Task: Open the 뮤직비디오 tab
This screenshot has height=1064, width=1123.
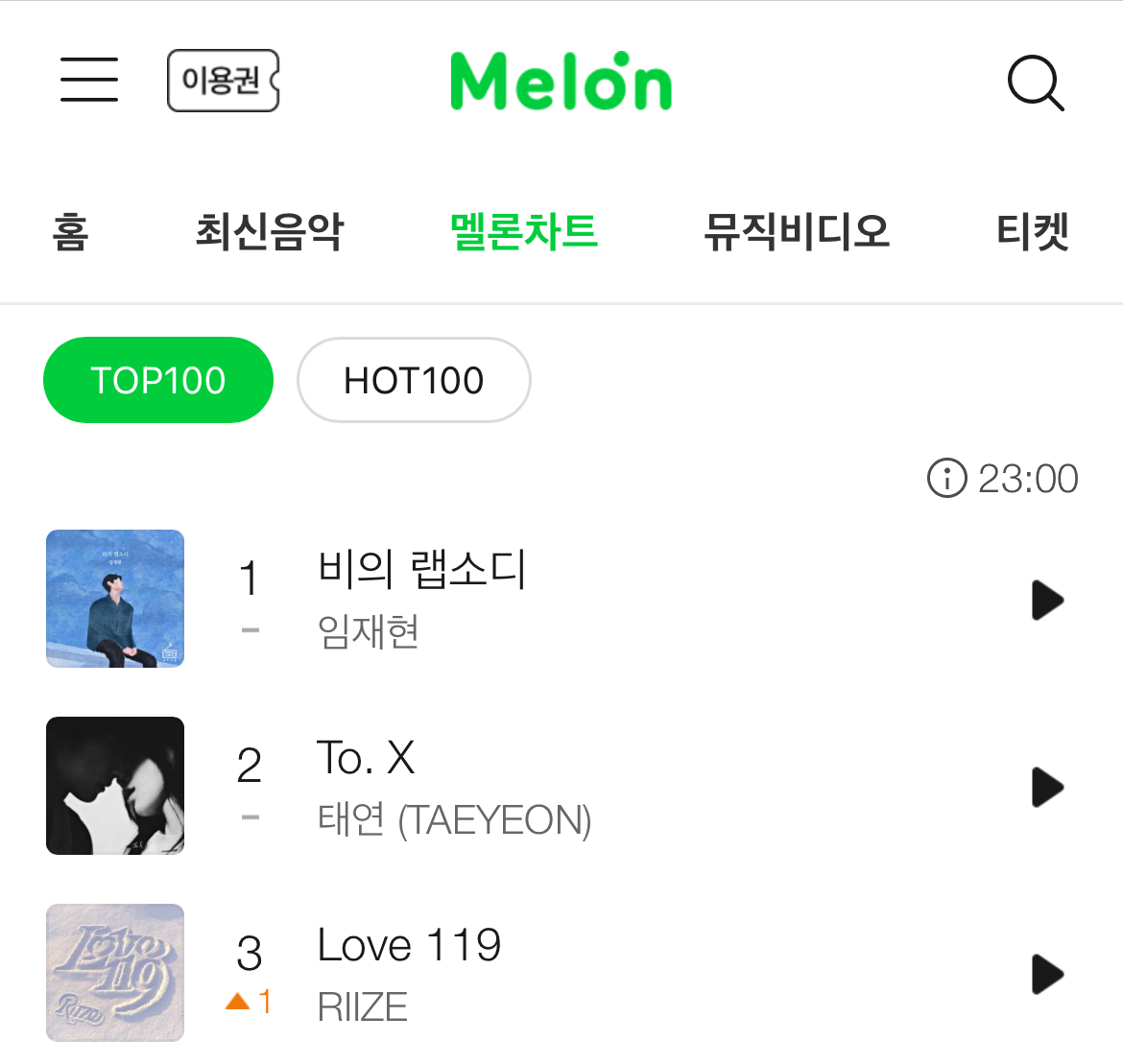Action: (797, 231)
